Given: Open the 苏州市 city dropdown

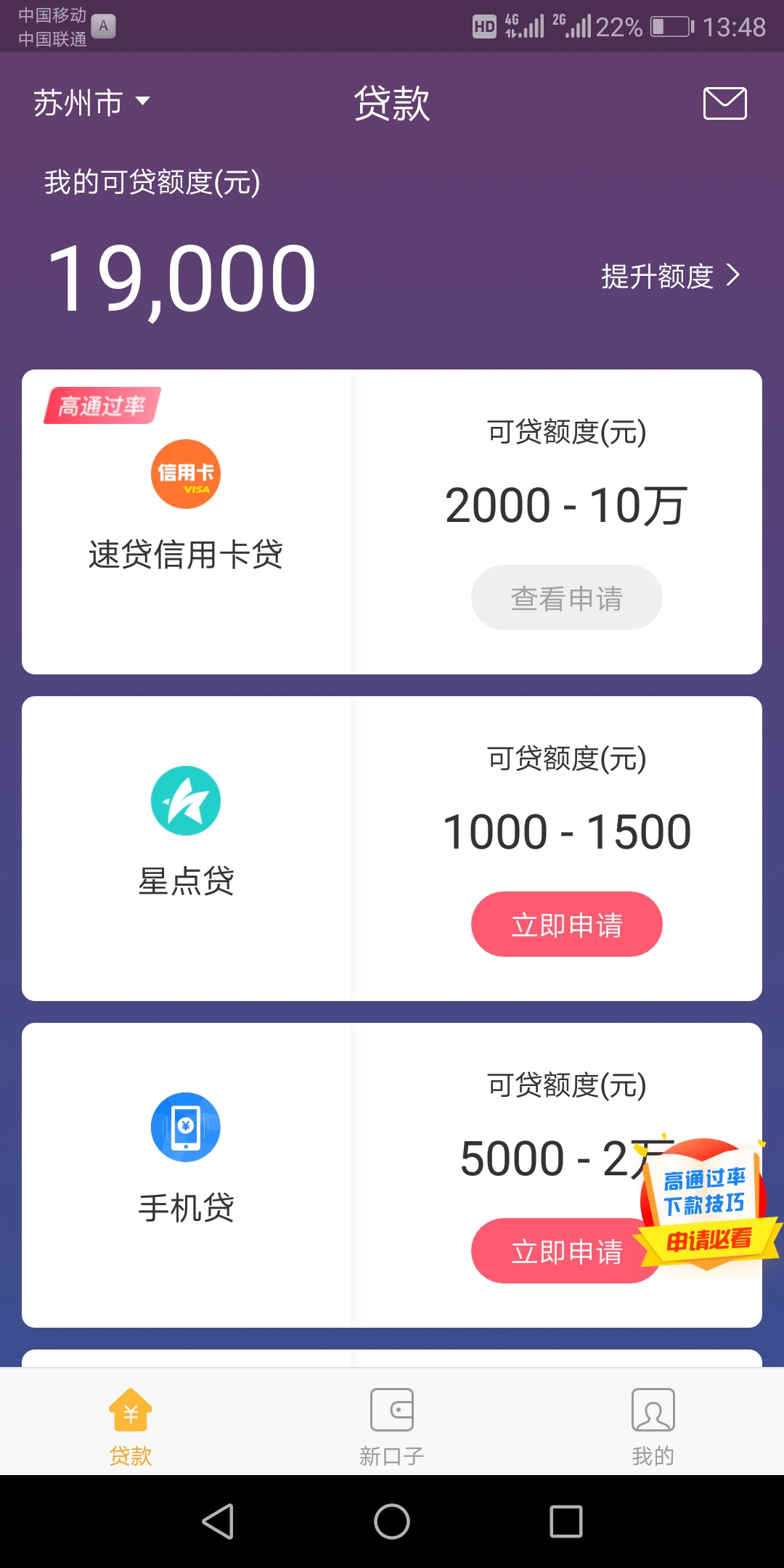Looking at the screenshot, I should pos(91,102).
